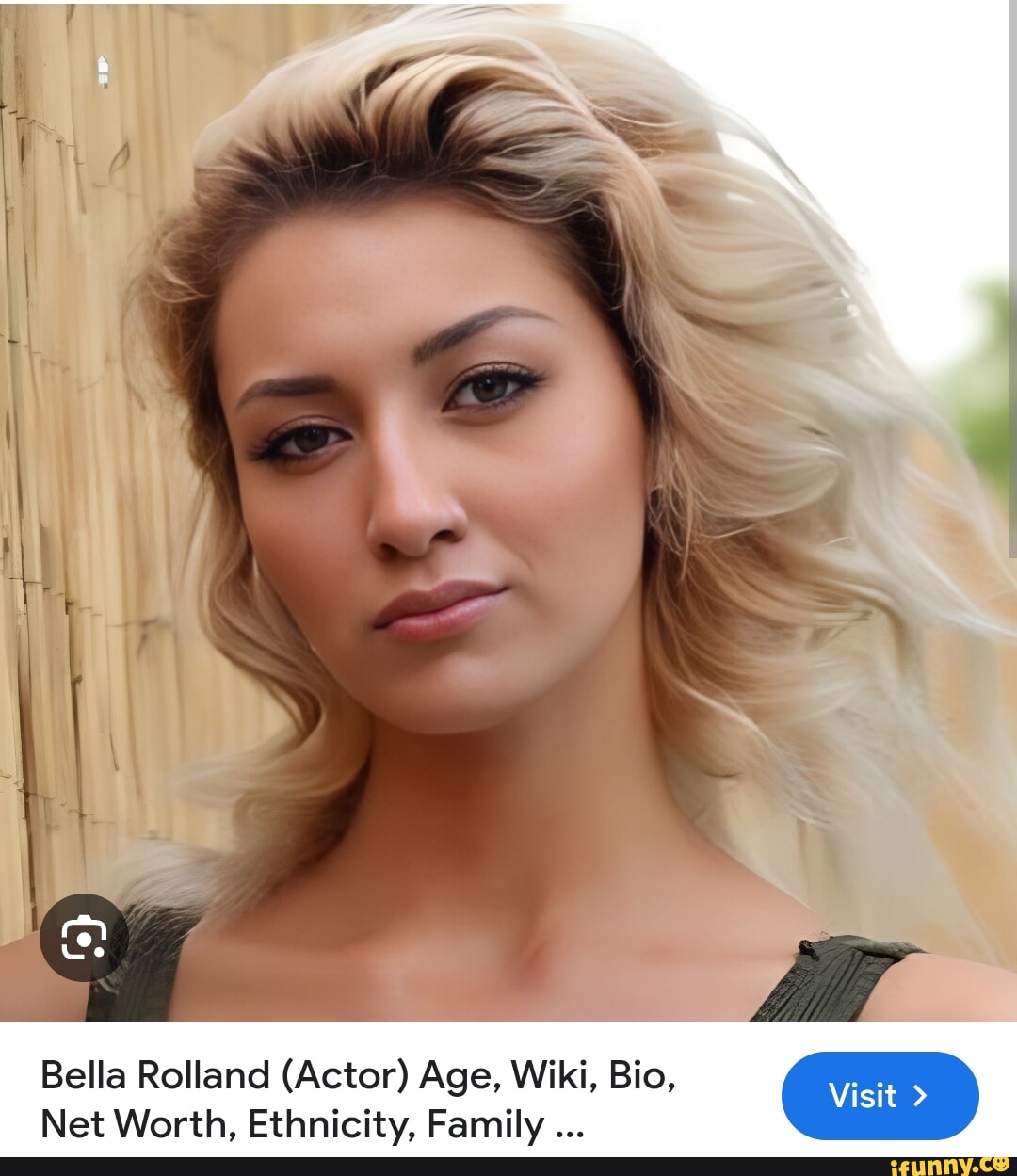Screen dimensions: 1017x1176
Task: Open the source page via the right-pointing chevron
Action: click(921, 1096)
